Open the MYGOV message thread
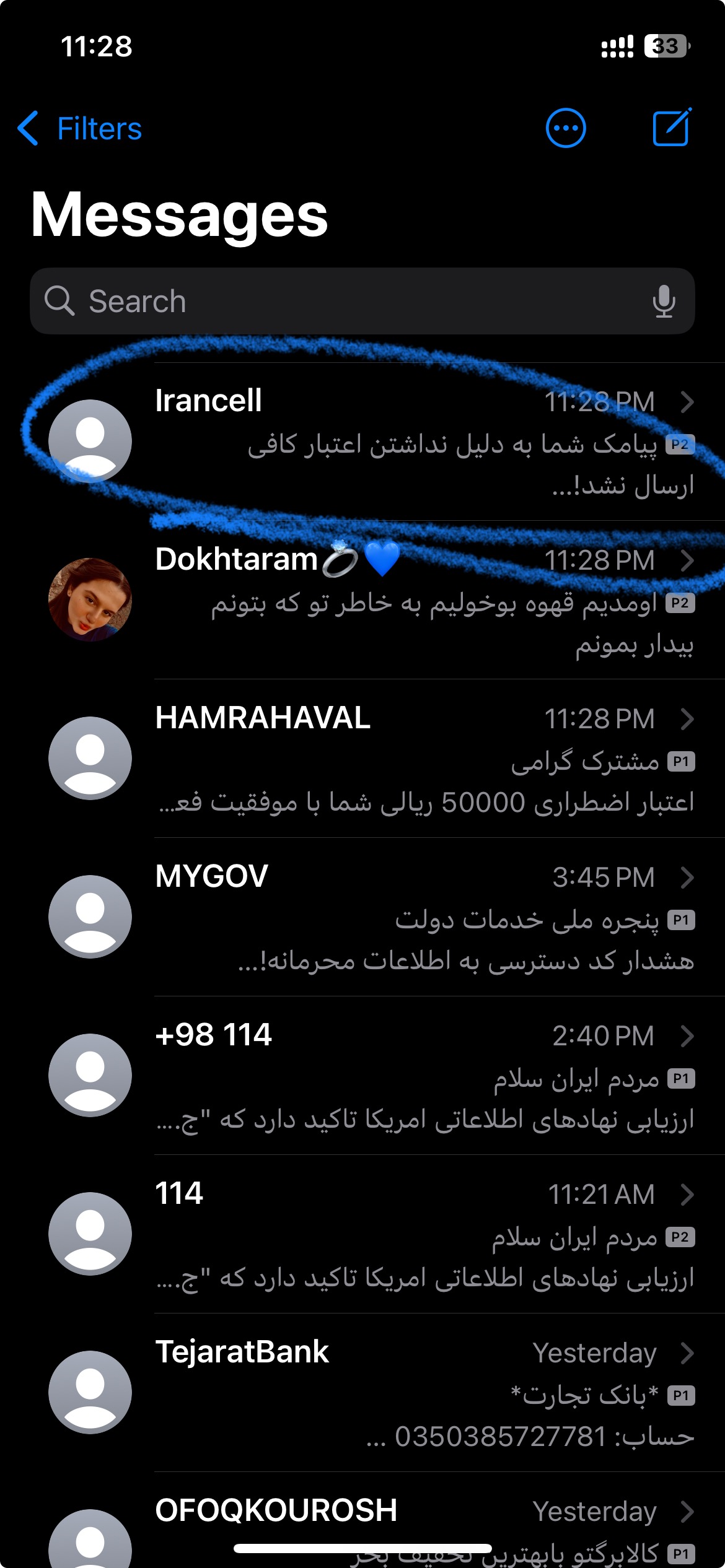Viewport: 725px width, 1568px height. click(x=362, y=917)
